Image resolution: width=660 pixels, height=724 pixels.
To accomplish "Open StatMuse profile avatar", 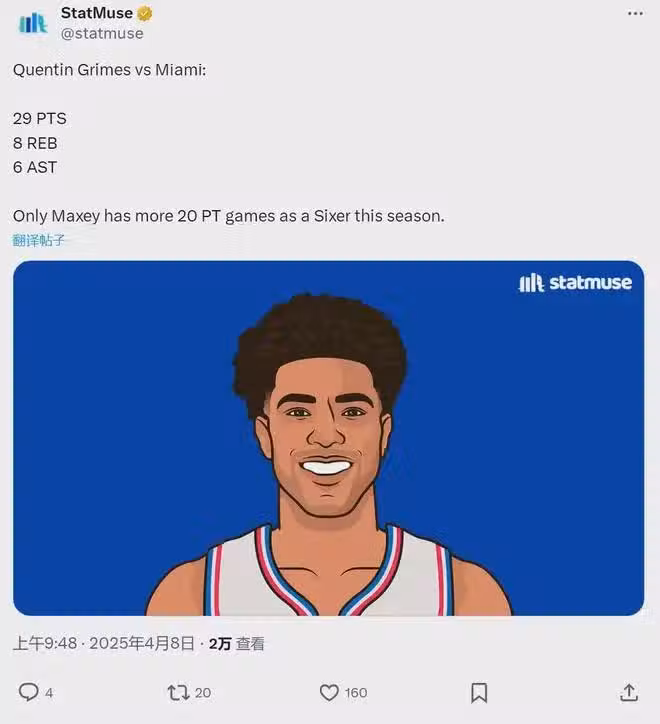I will (33, 23).
